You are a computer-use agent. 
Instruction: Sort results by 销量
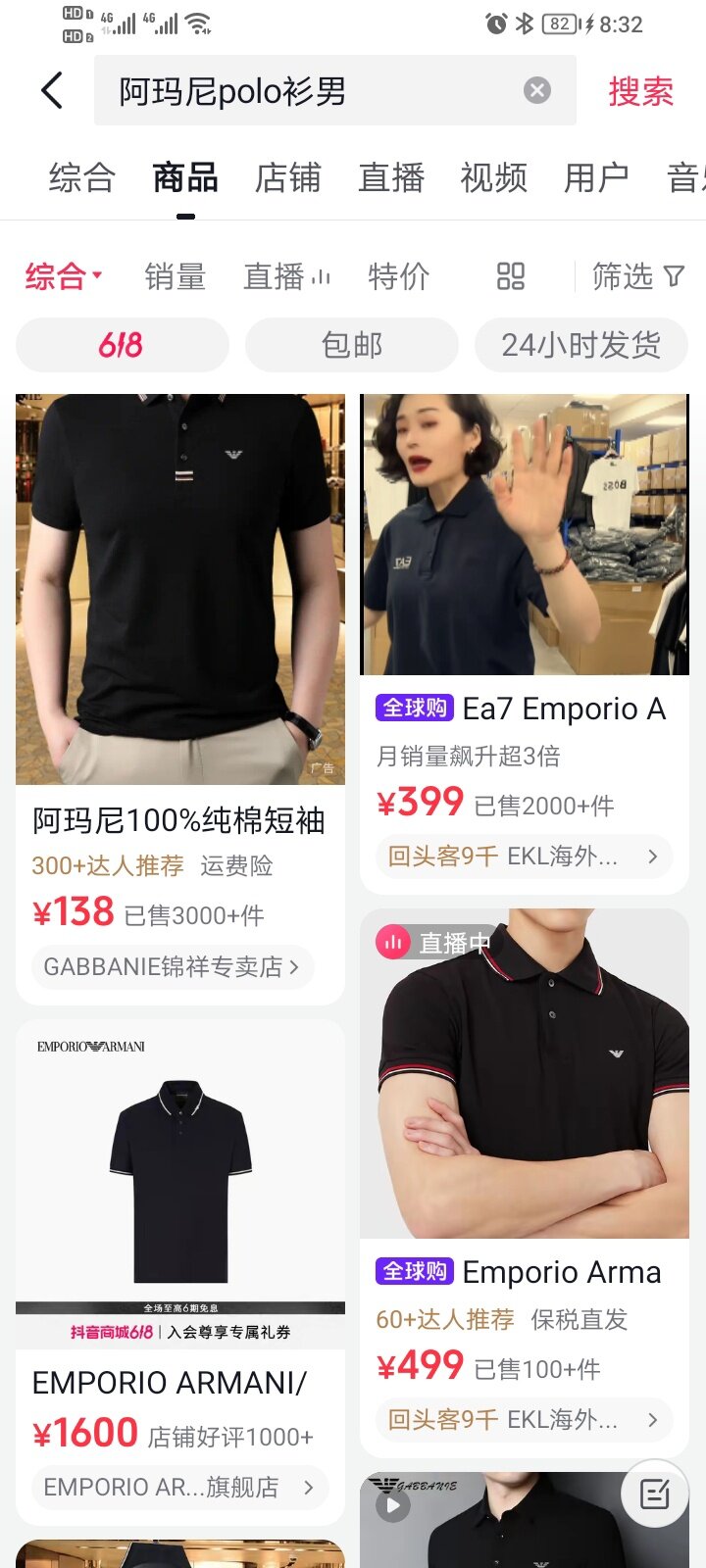point(176,277)
